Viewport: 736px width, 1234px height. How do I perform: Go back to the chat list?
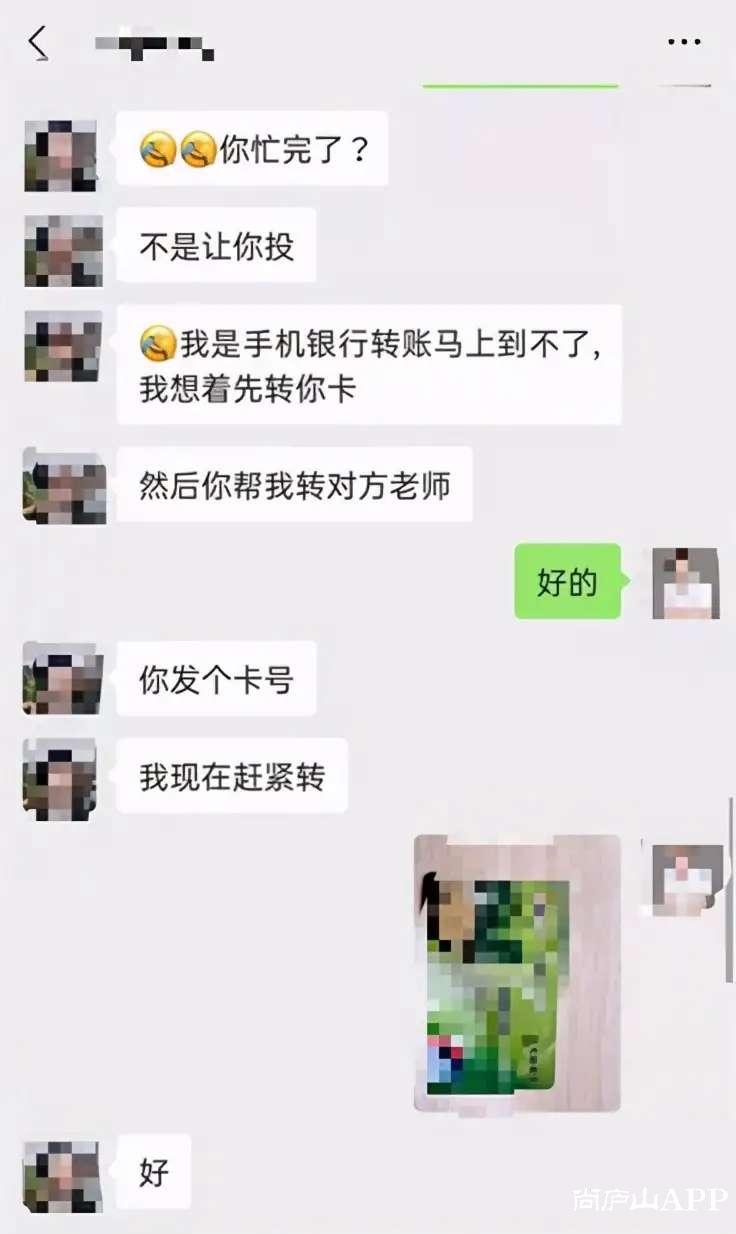(x=38, y=43)
